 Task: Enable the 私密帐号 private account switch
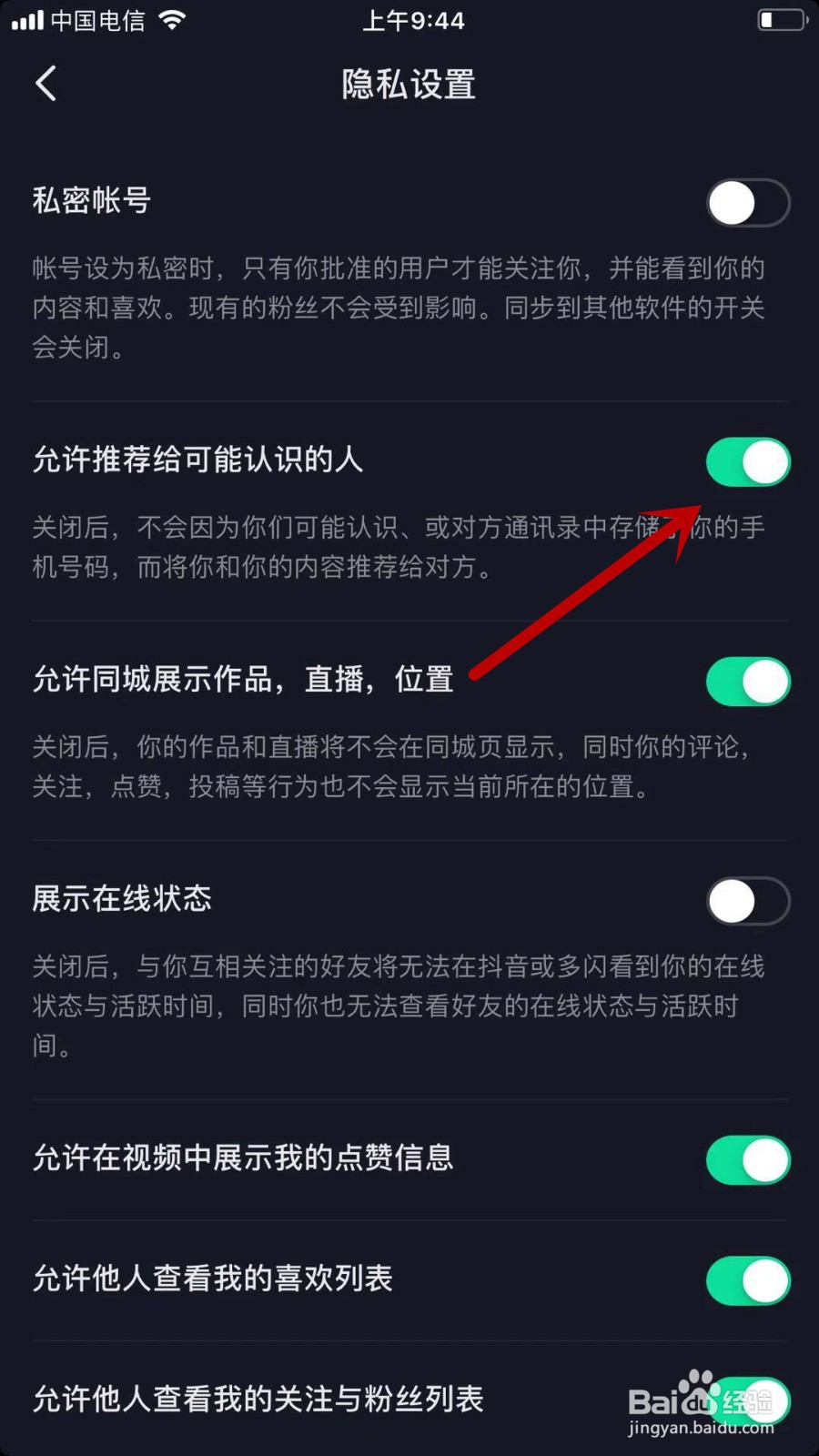[748, 202]
